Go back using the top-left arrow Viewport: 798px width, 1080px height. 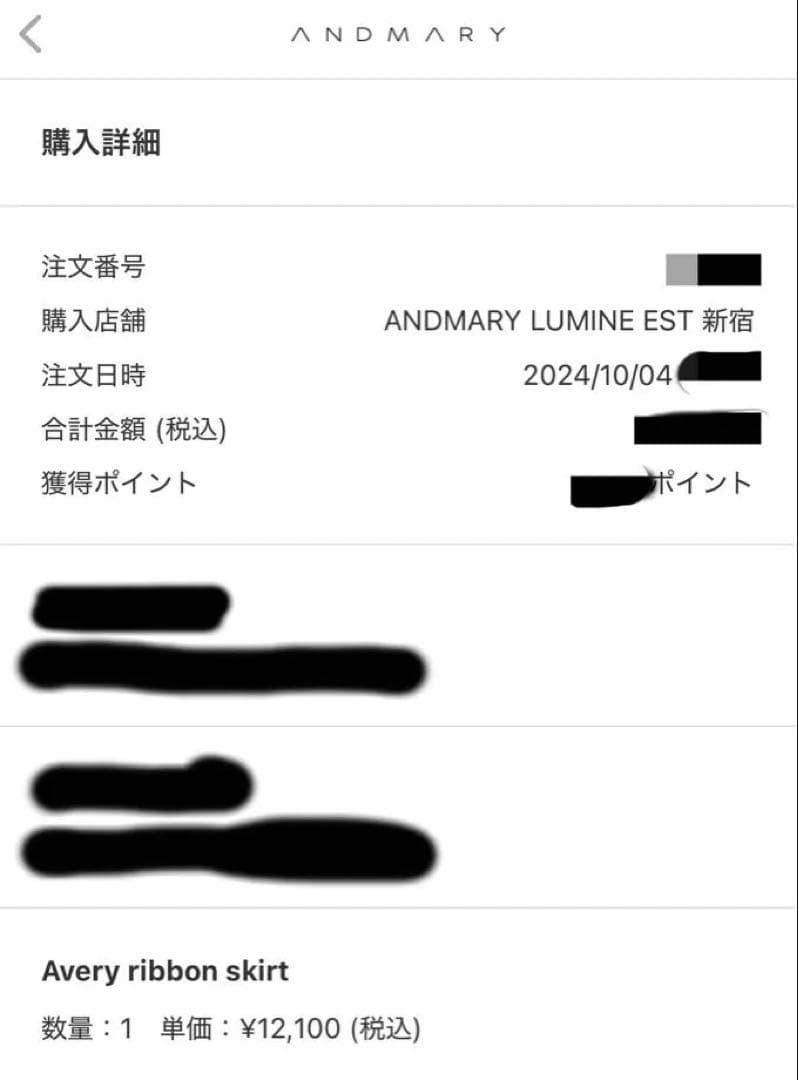31,35
